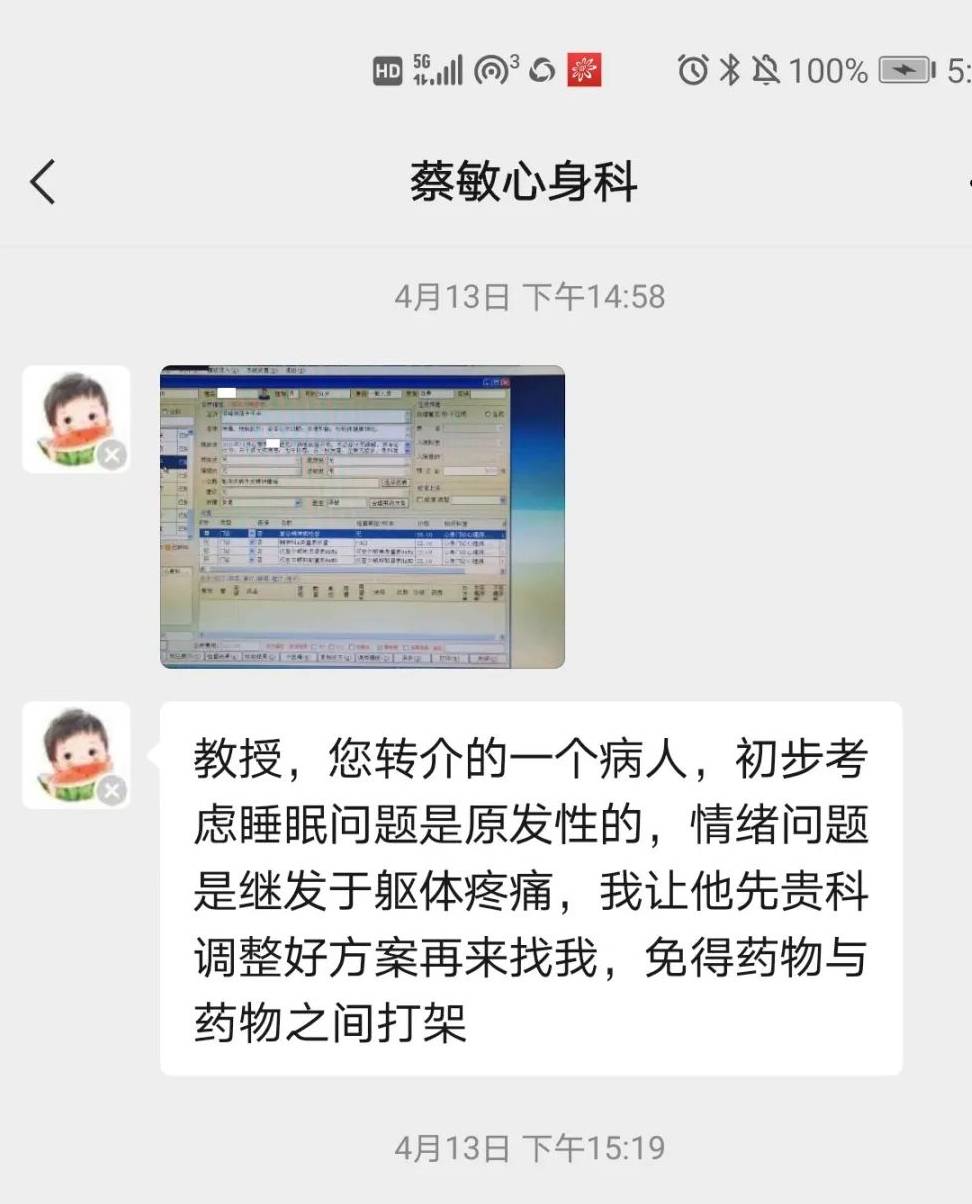The height and width of the screenshot is (1204, 972).
Task: Go back from the 蔡敏心身科 chat
Action: pos(43,182)
